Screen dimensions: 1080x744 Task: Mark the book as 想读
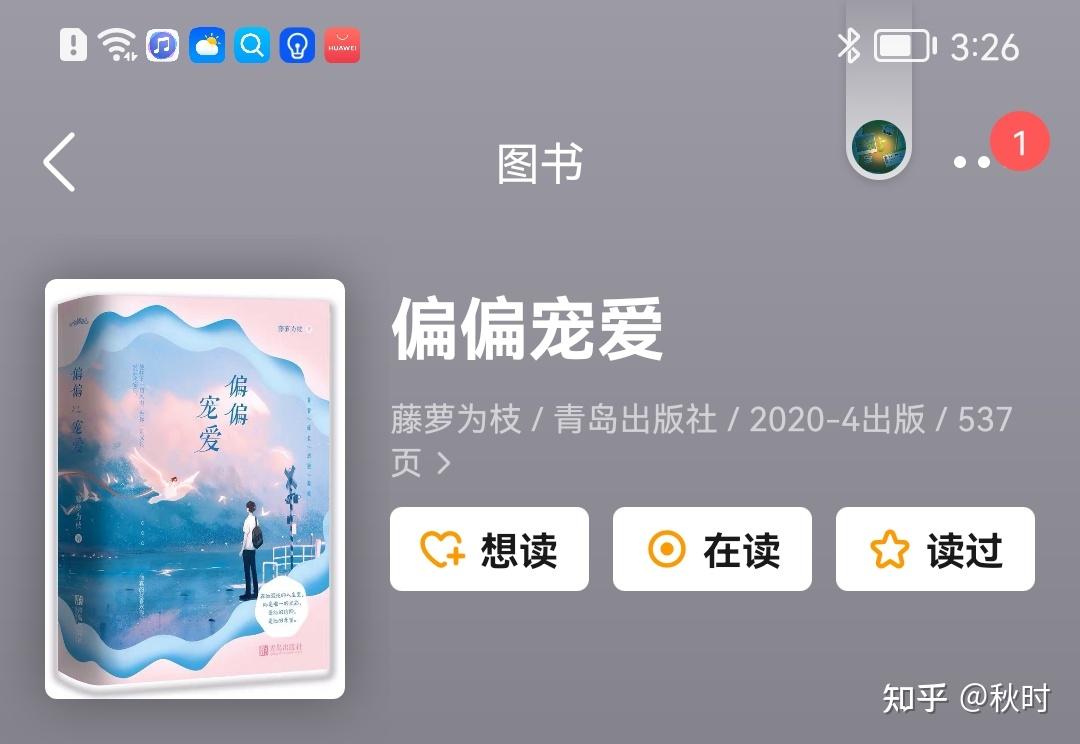coord(489,549)
